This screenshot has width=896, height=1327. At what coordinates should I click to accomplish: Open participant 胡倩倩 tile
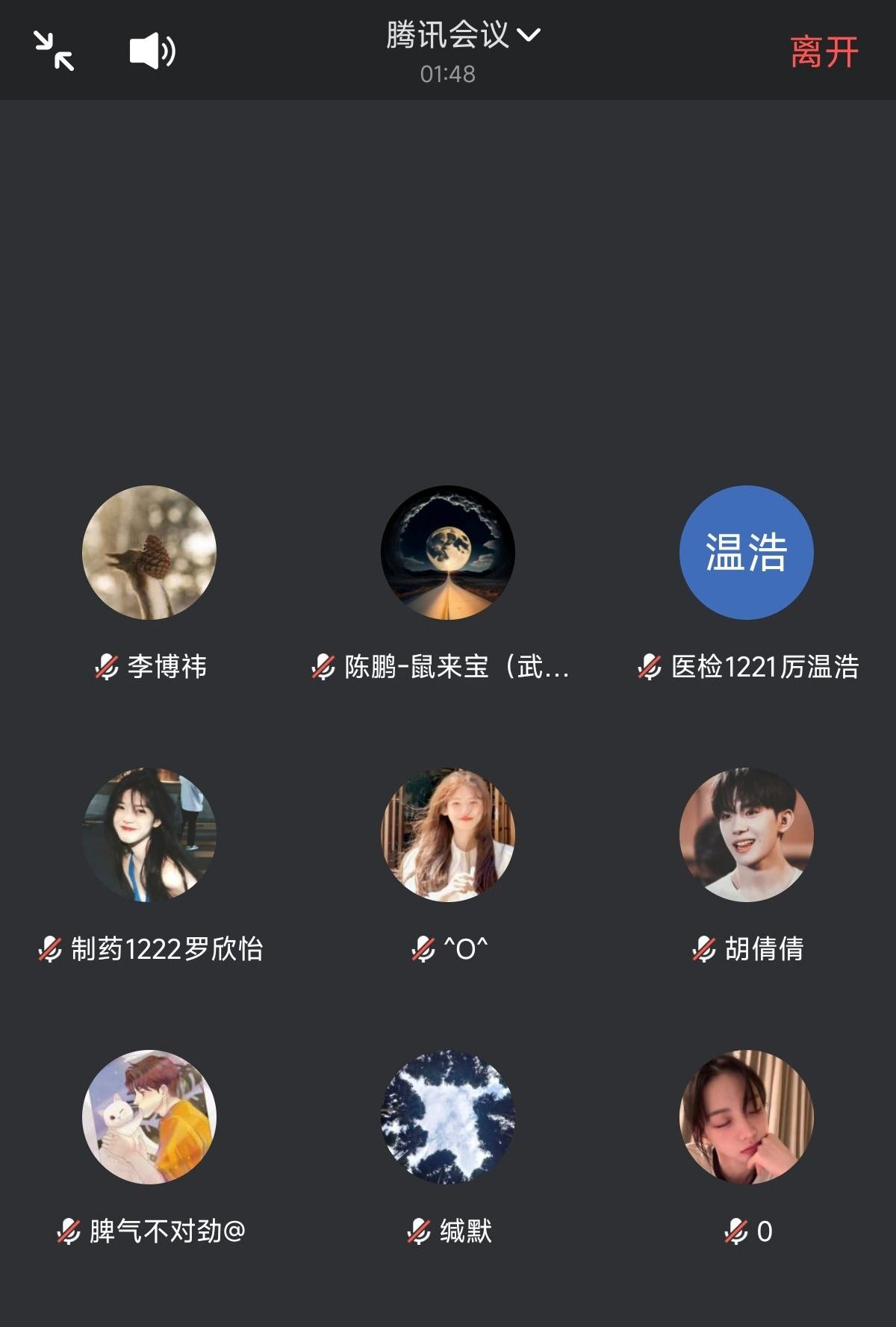[747, 835]
